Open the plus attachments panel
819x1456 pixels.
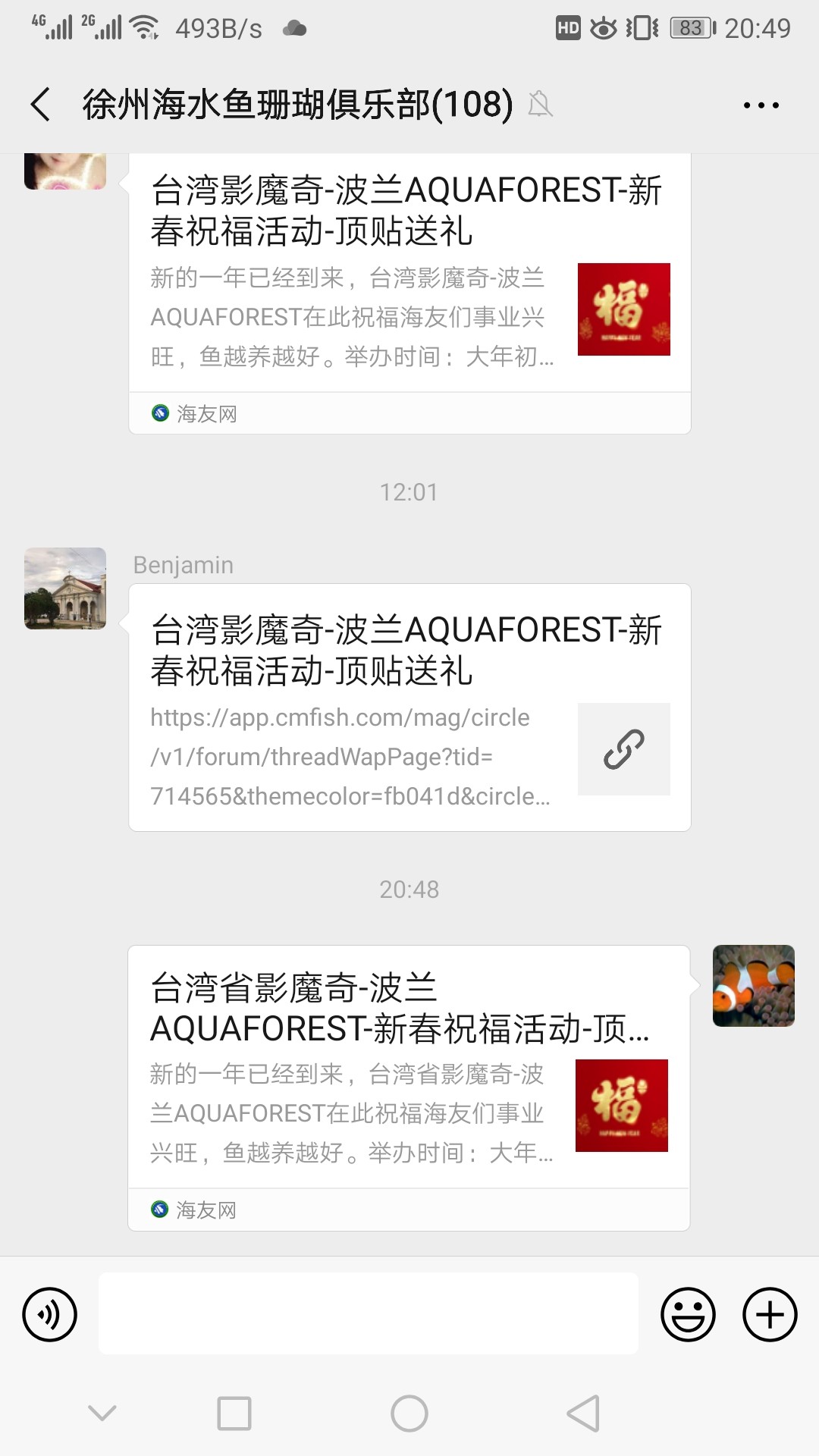(769, 1314)
